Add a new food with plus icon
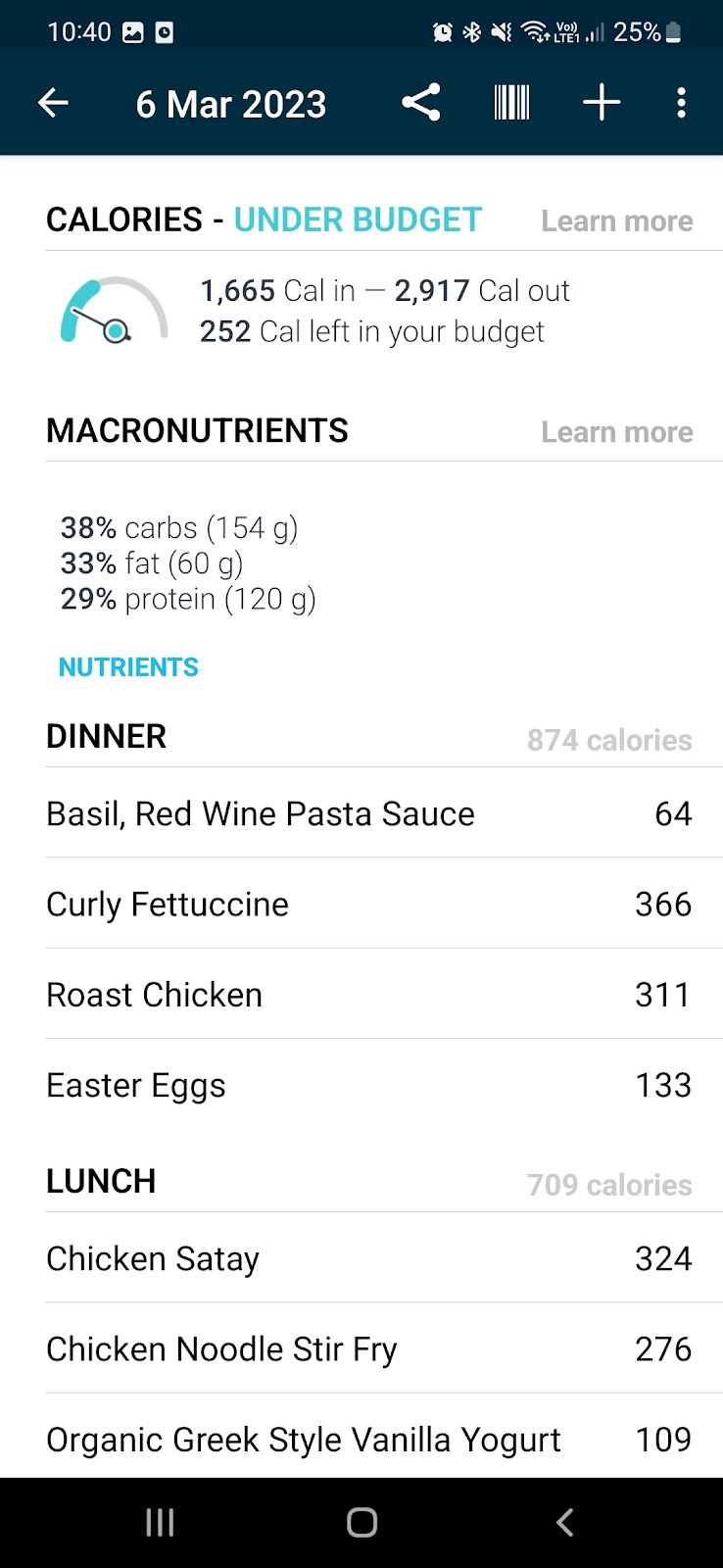This screenshot has height=1568, width=723. 602,103
